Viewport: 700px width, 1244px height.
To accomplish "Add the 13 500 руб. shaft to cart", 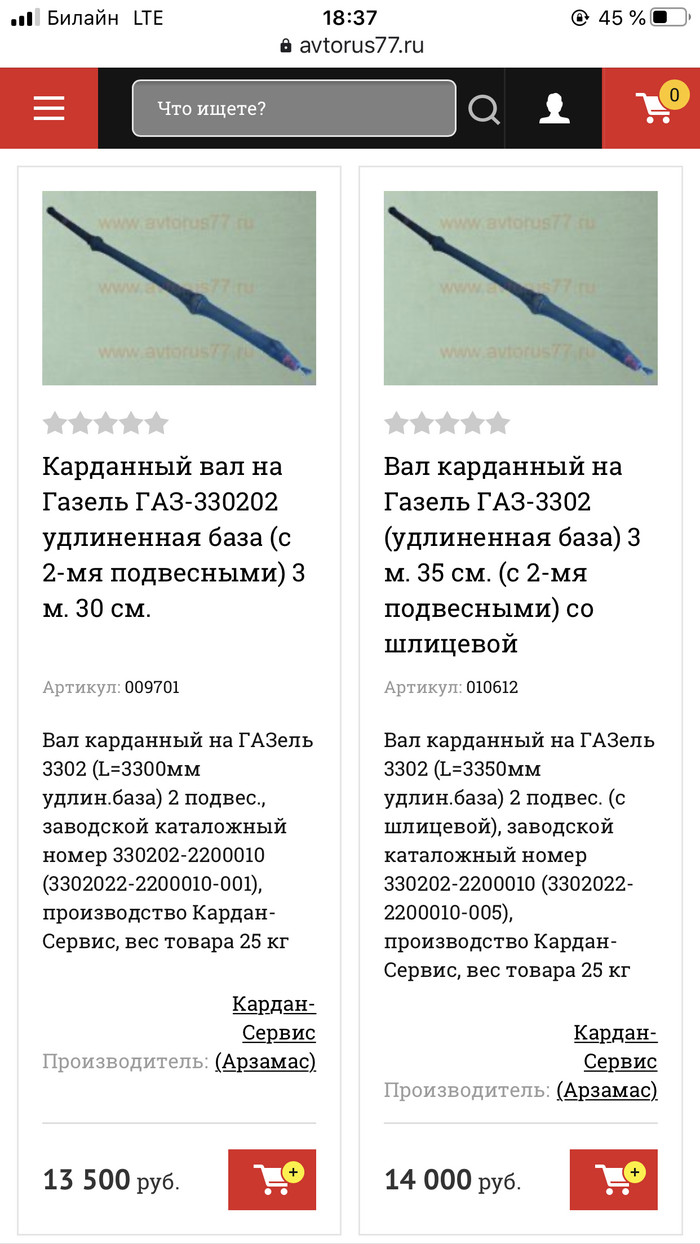I will 272,1179.
